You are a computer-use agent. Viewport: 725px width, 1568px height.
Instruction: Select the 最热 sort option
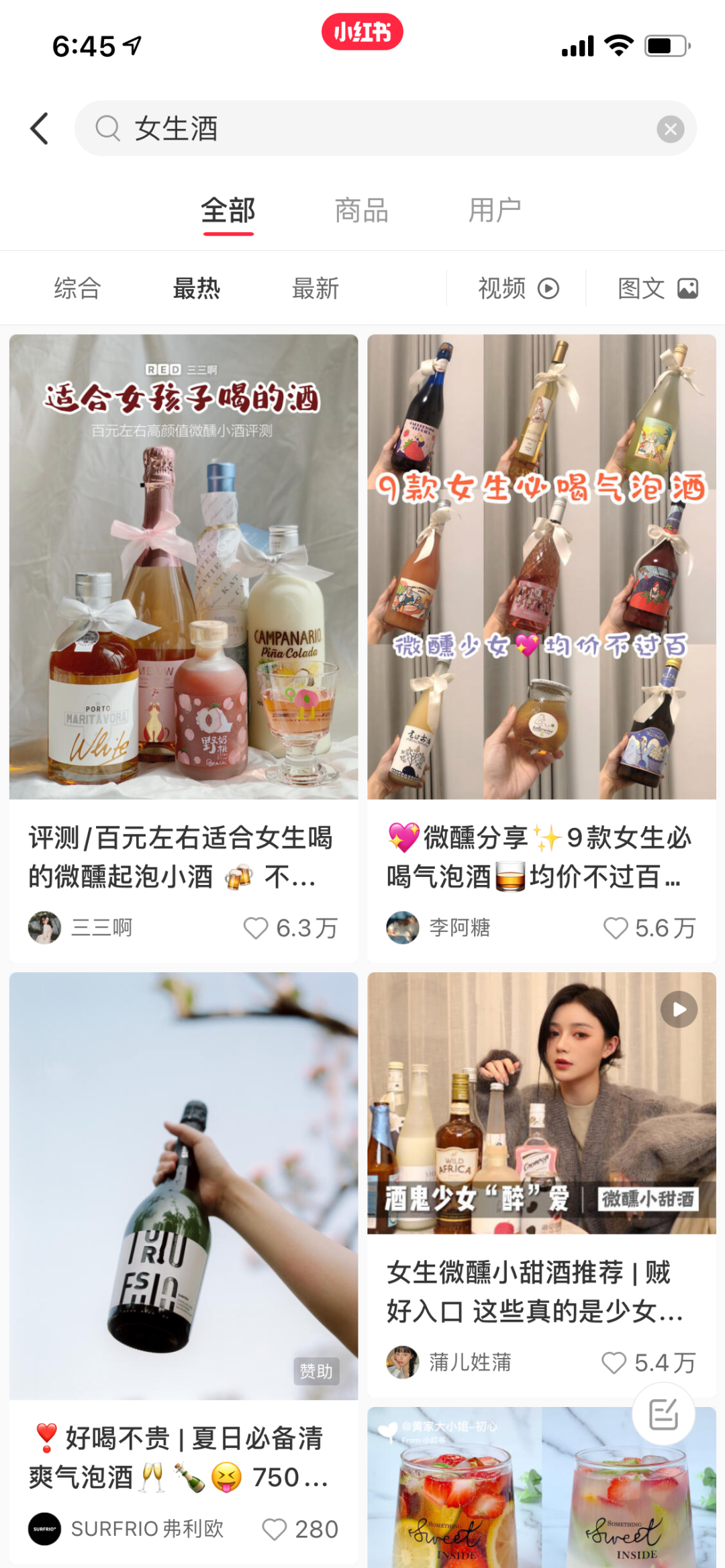(x=197, y=289)
